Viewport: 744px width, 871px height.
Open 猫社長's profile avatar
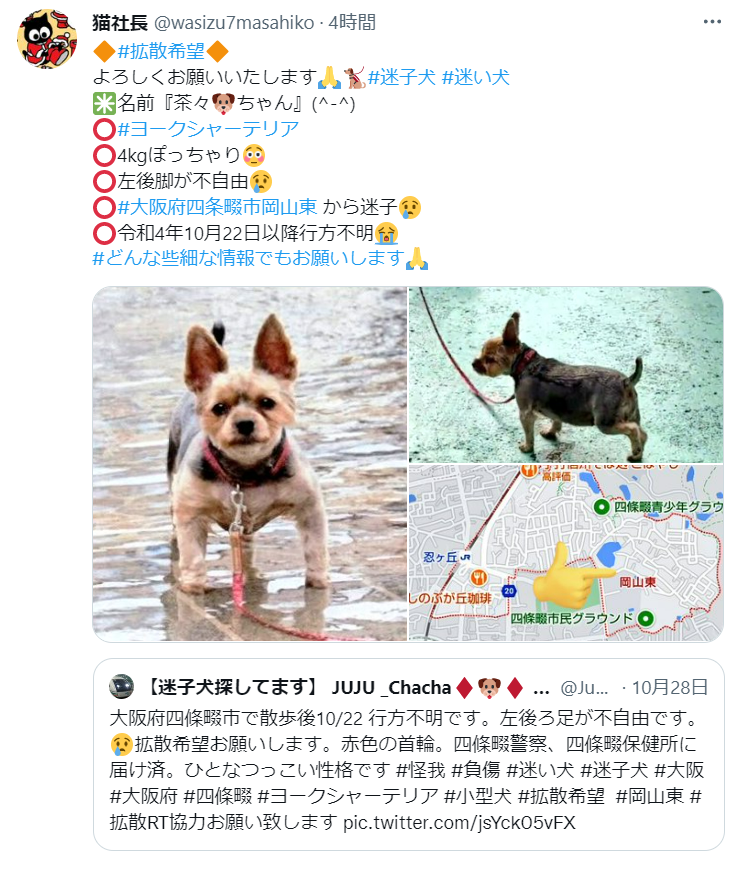point(47,40)
